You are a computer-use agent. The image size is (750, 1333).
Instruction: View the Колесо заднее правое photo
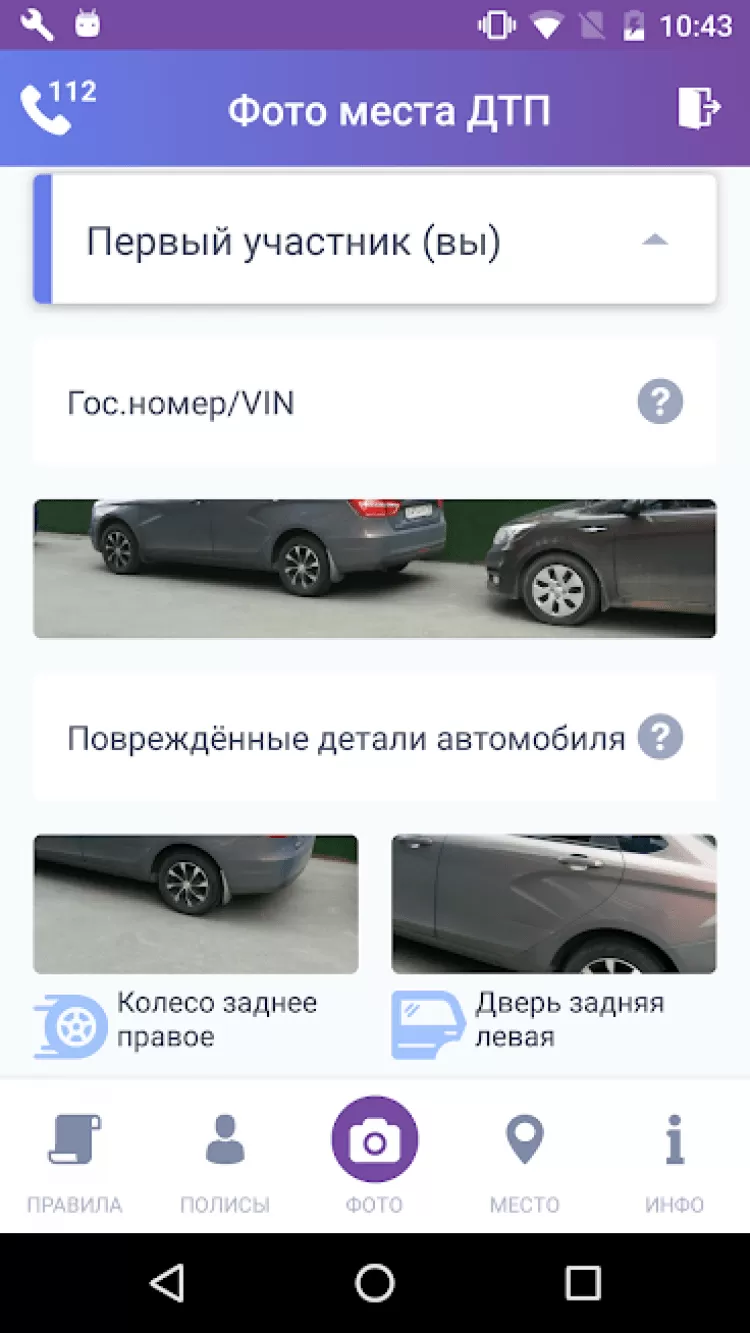coord(196,904)
